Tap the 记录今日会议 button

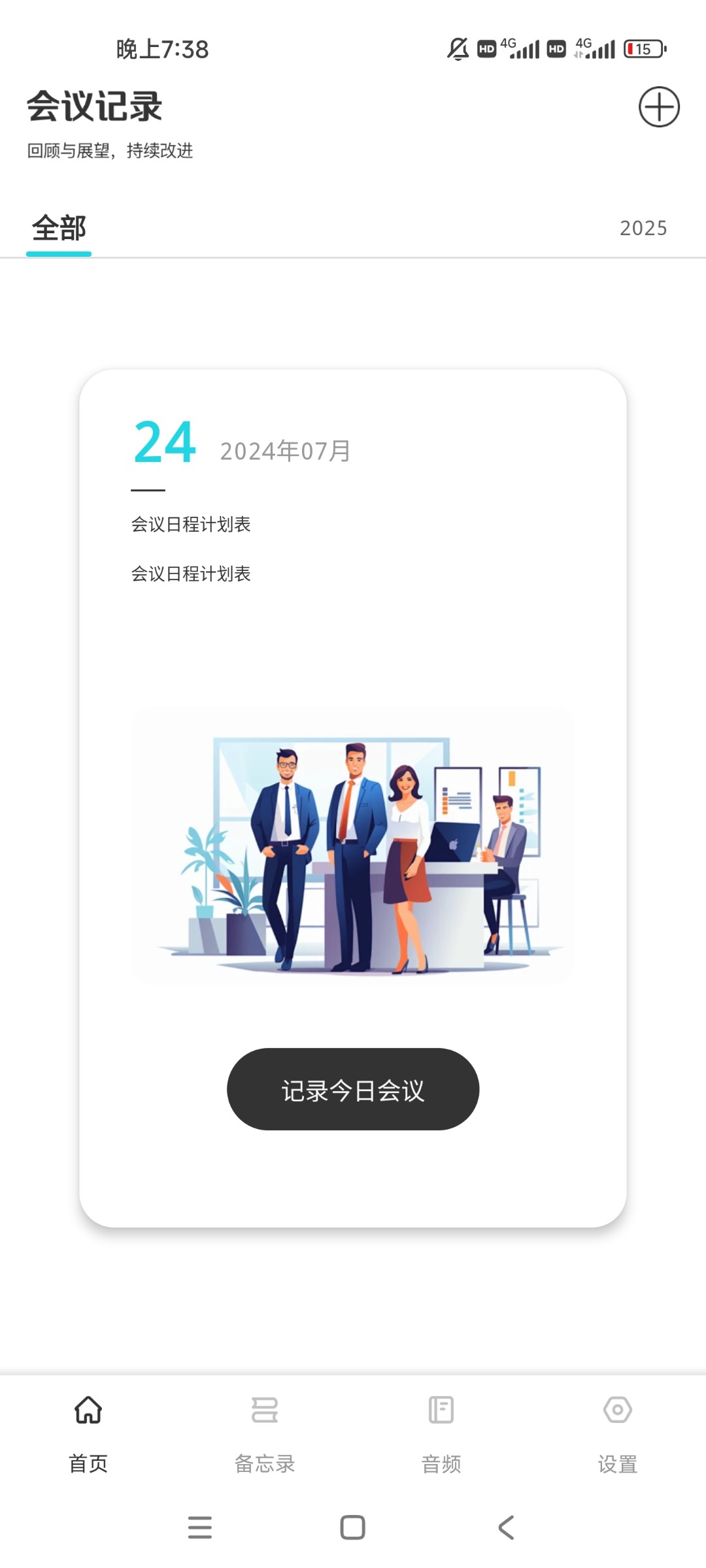pyautogui.click(x=353, y=1089)
